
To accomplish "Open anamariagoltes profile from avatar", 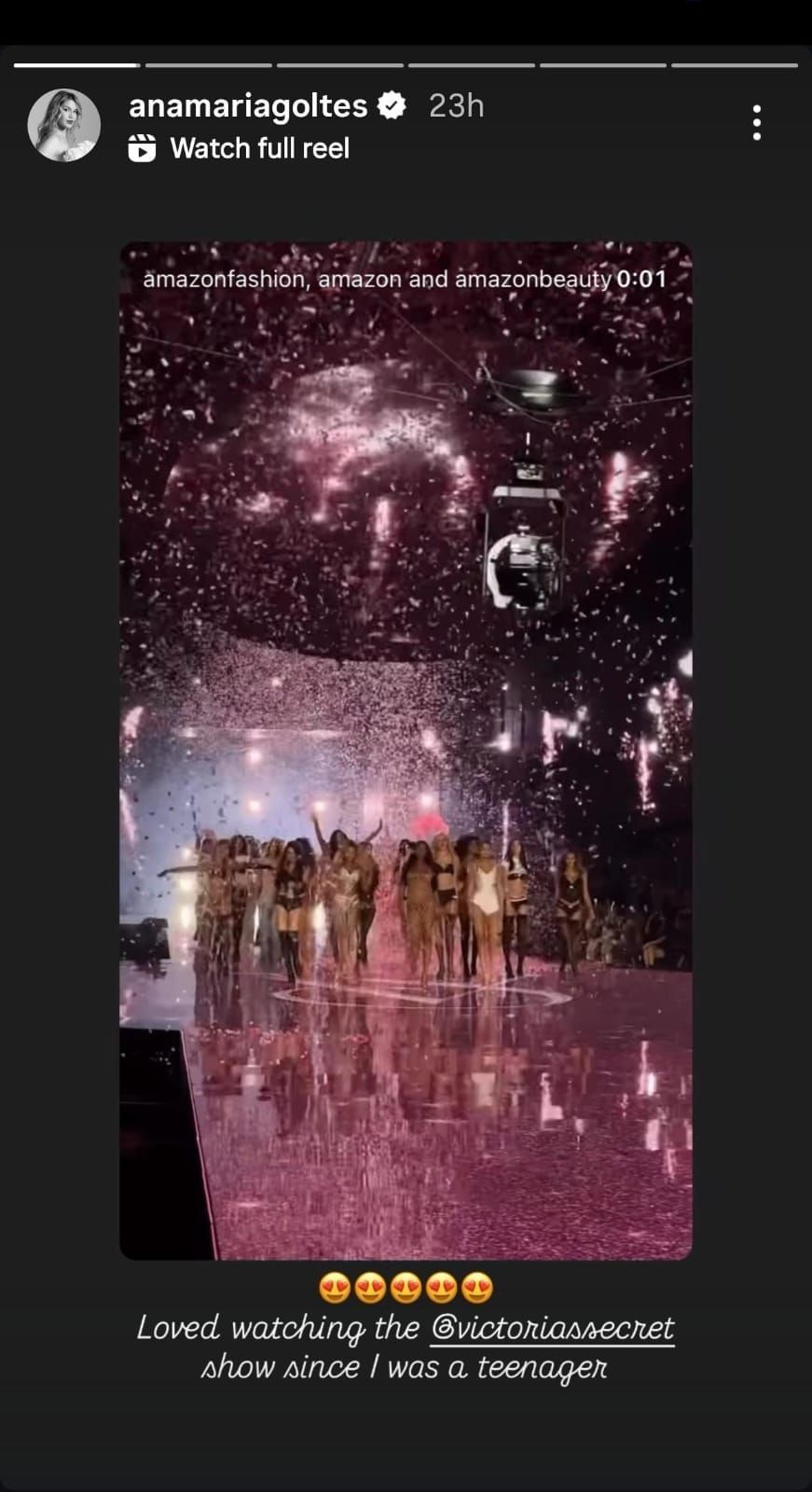I will [63, 126].
